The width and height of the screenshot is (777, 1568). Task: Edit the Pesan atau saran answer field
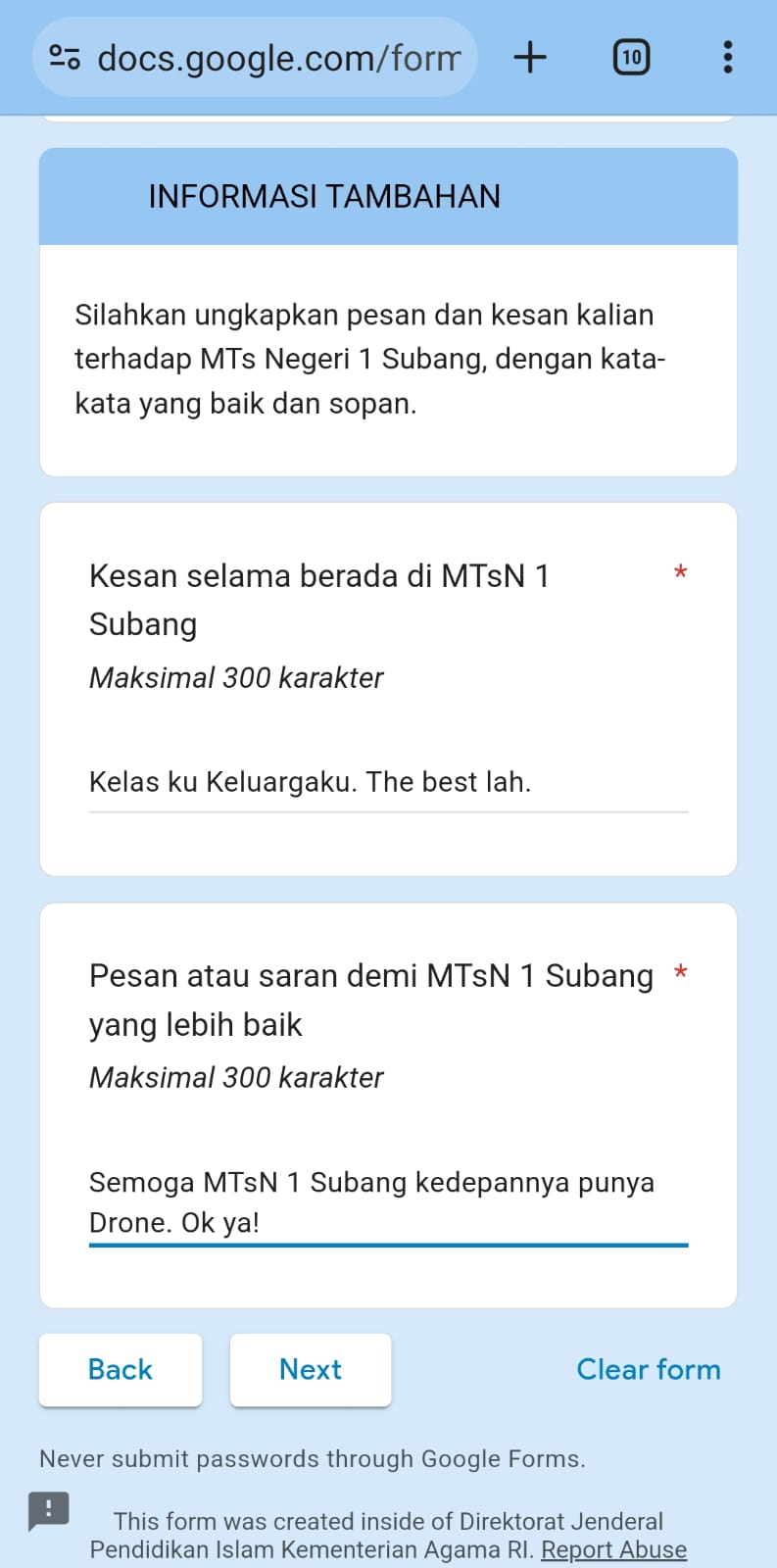tap(388, 1202)
